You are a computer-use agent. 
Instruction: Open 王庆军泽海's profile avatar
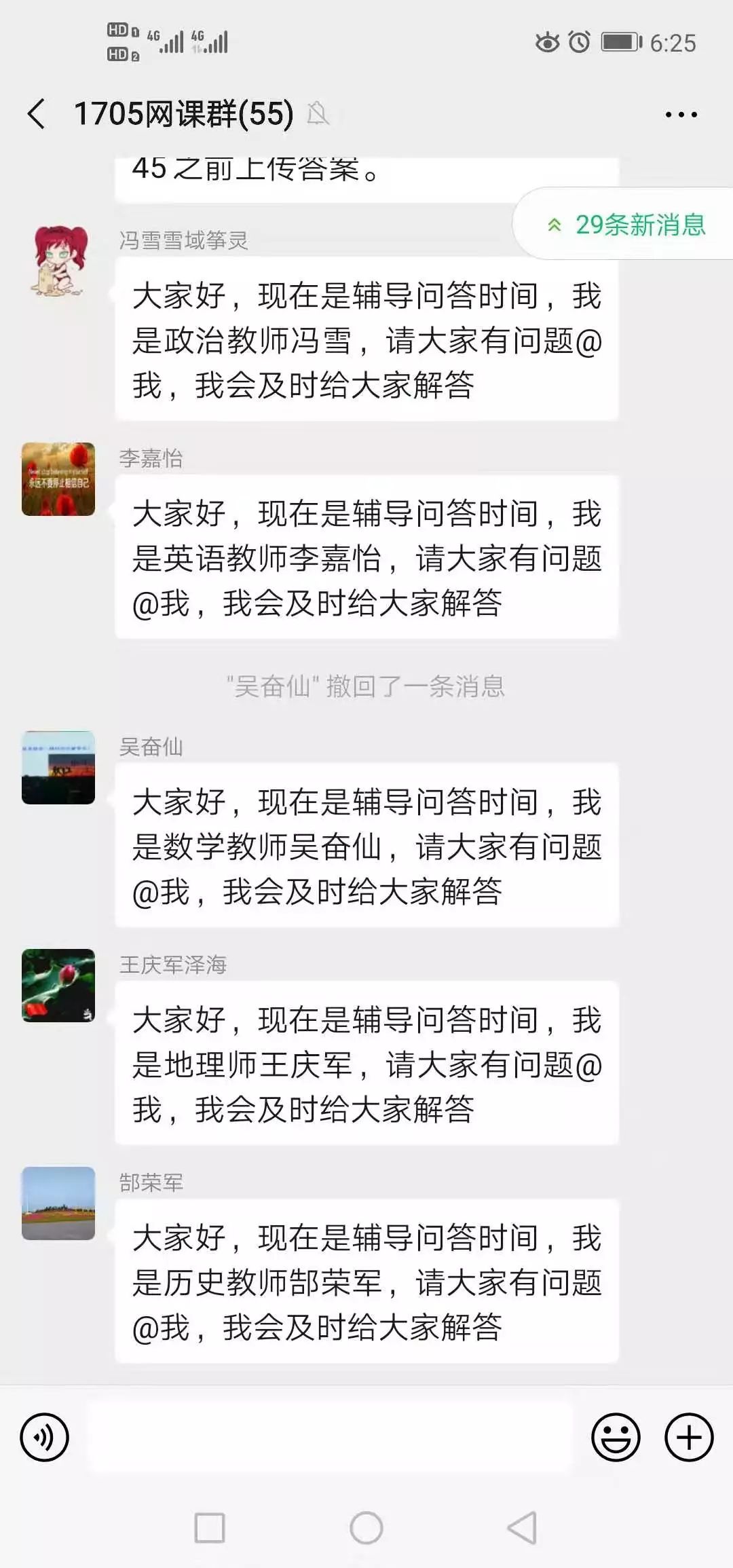point(58,984)
